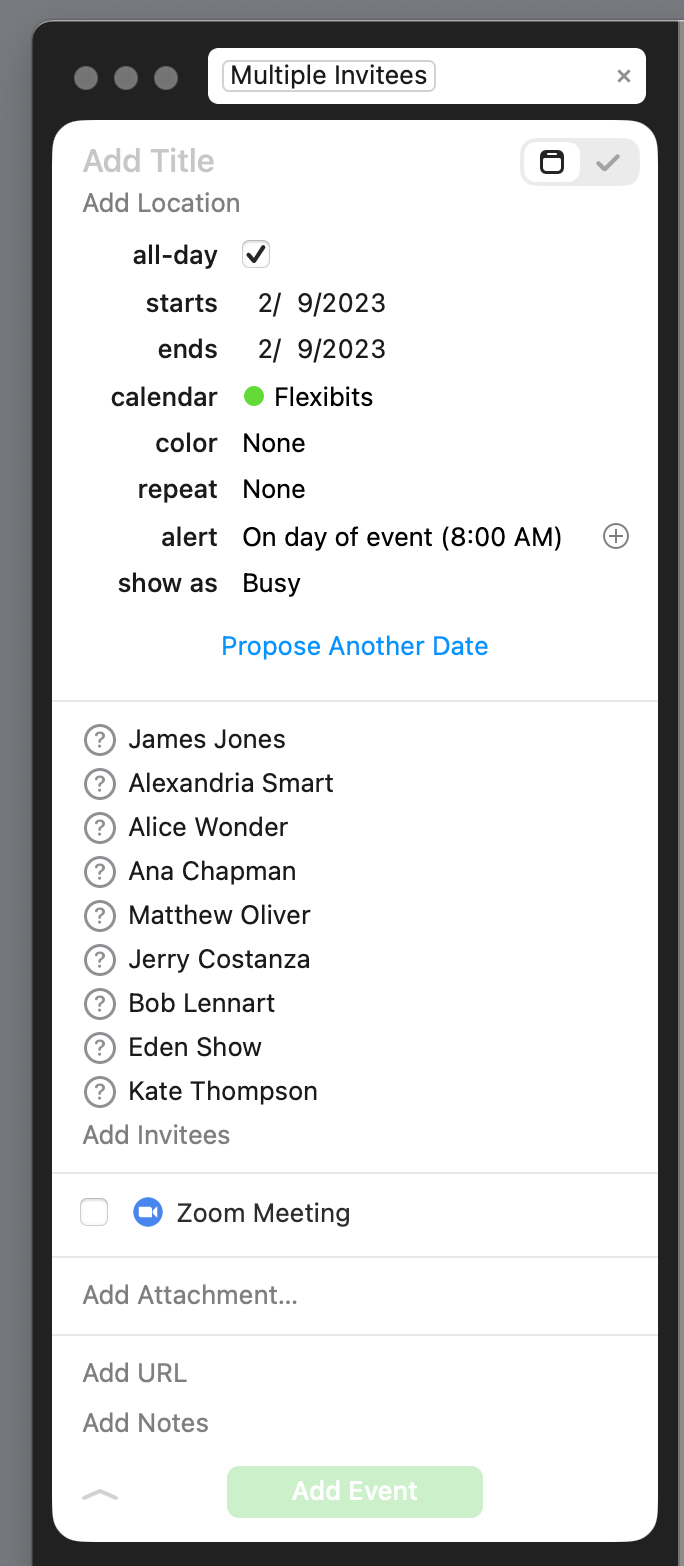This screenshot has width=684, height=1566.
Task: Tap Add Attachment
Action: point(190,1295)
